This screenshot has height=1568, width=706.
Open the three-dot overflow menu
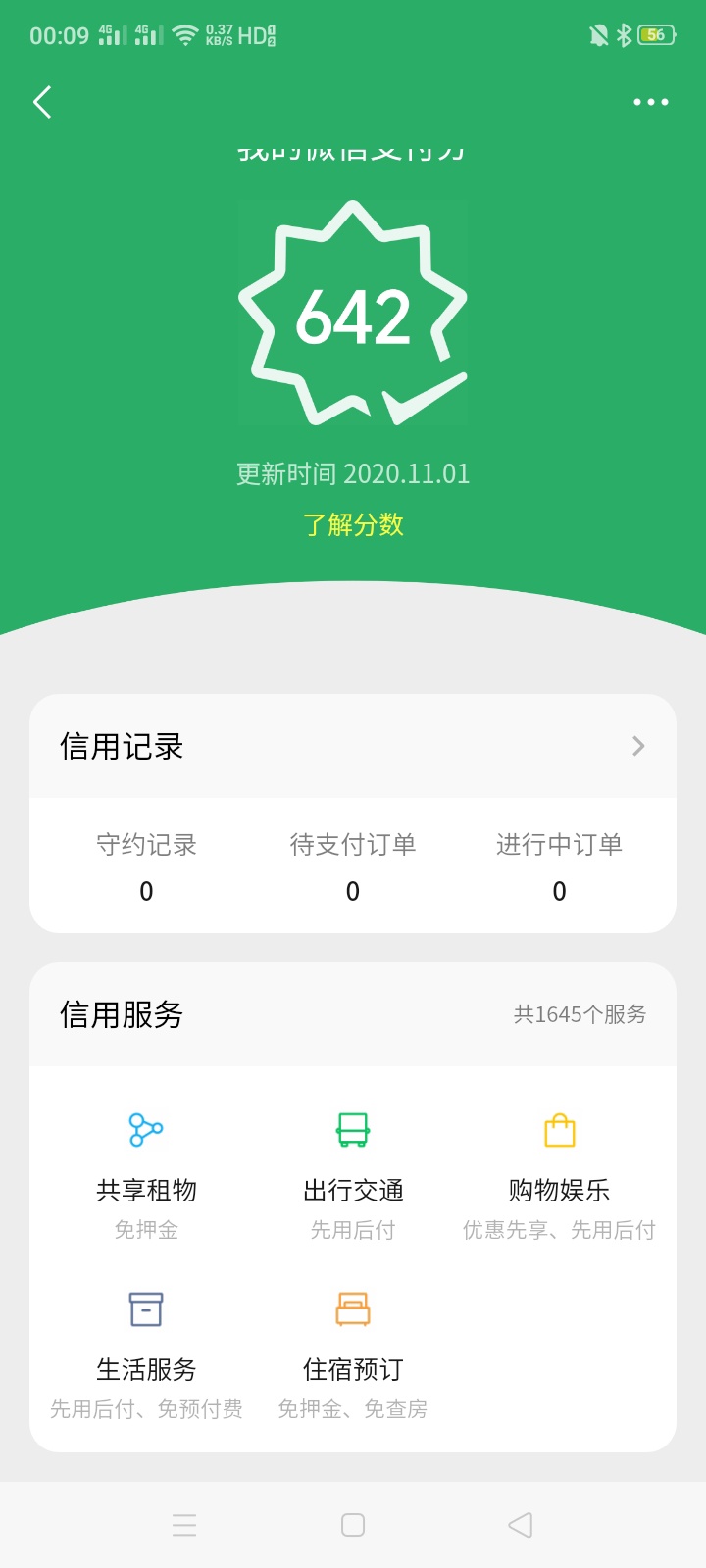click(x=651, y=102)
